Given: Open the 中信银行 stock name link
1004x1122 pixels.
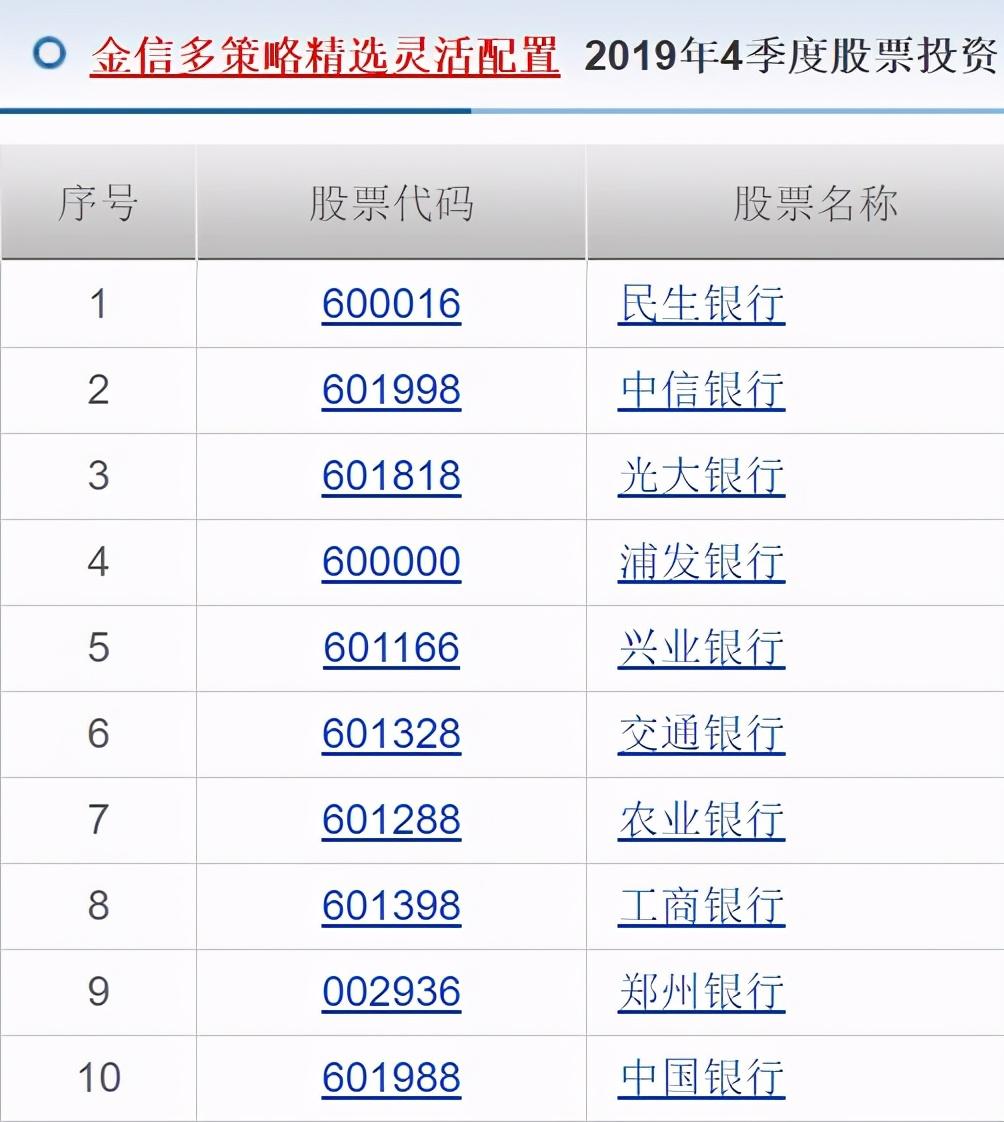Looking at the screenshot, I should click(701, 390).
